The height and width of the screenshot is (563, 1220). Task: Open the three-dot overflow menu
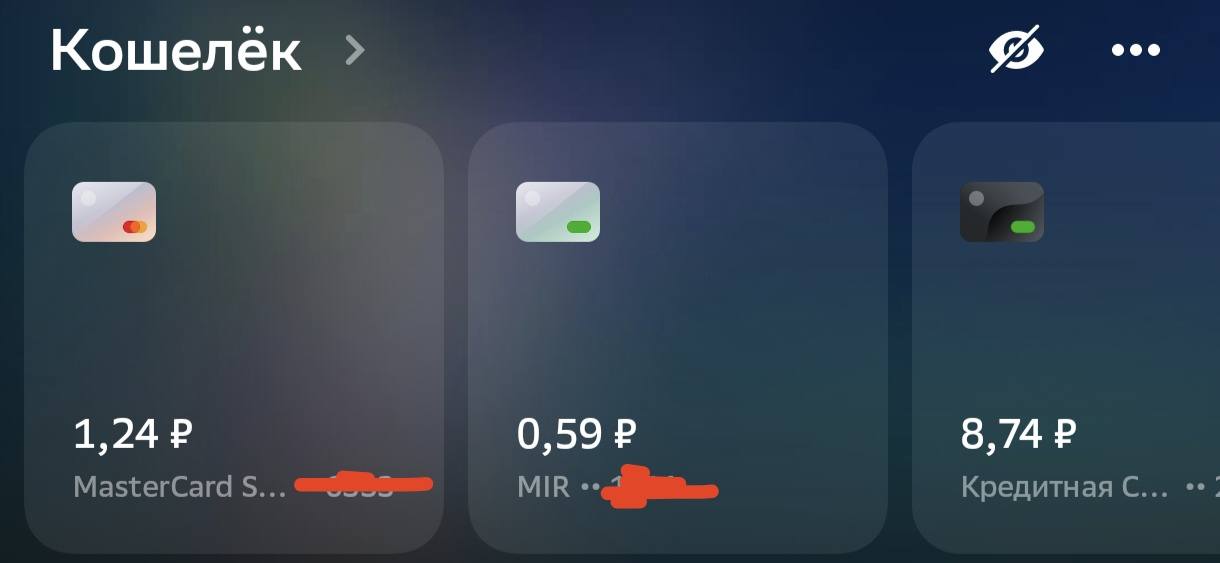point(1136,49)
